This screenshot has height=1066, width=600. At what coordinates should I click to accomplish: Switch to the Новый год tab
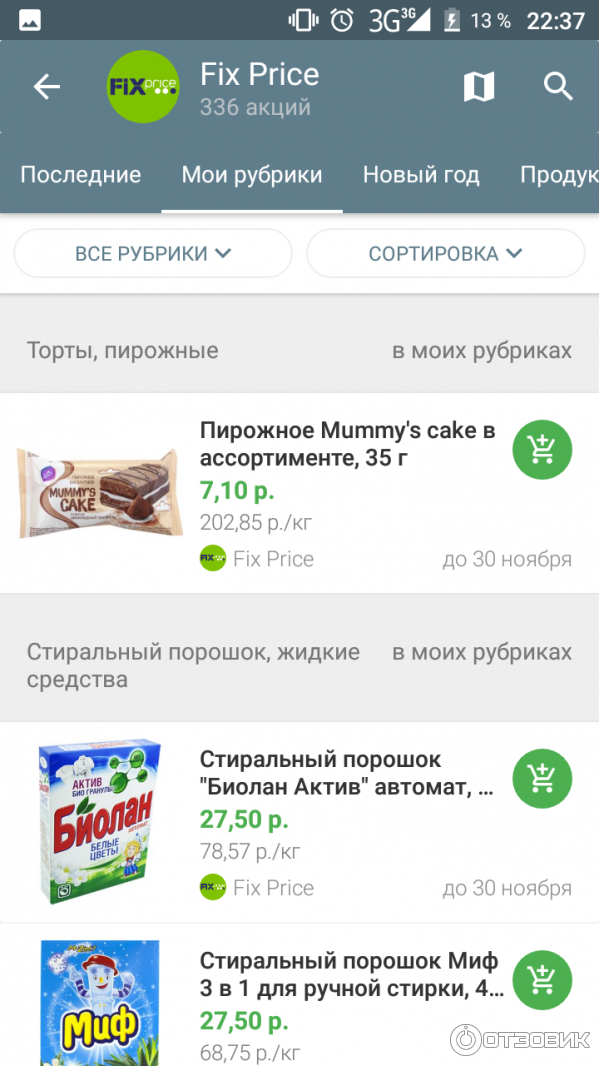(421, 175)
